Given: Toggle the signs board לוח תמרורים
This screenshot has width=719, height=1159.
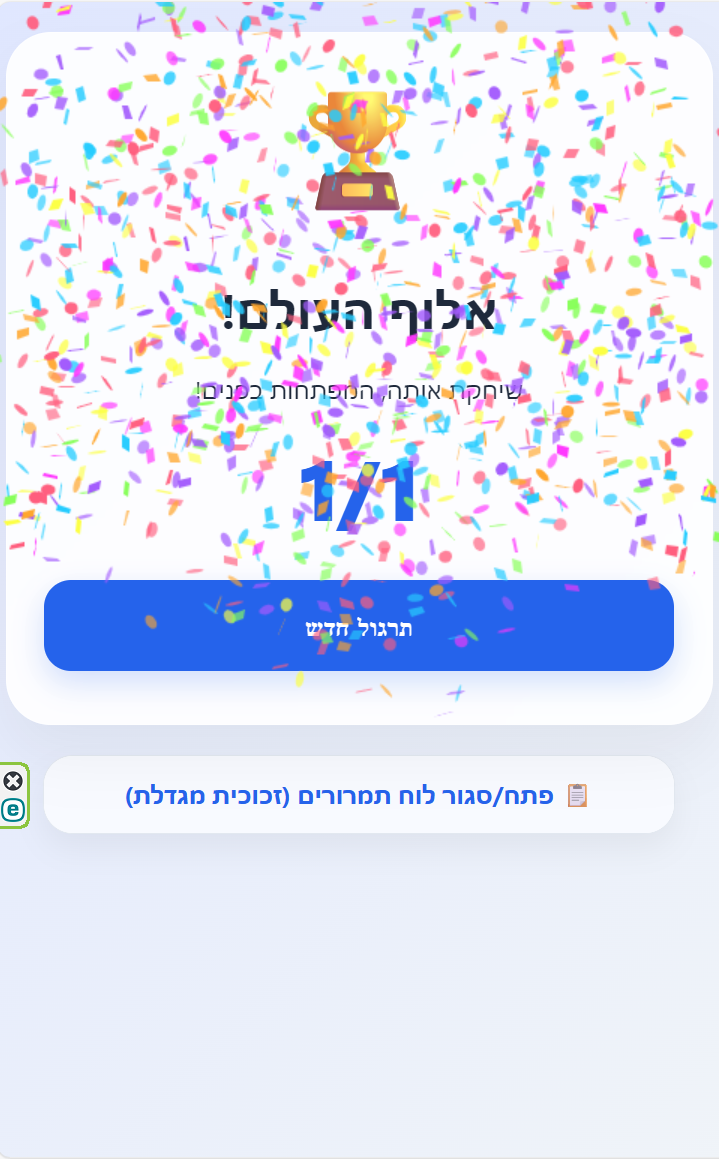Looking at the screenshot, I should coord(358,795).
